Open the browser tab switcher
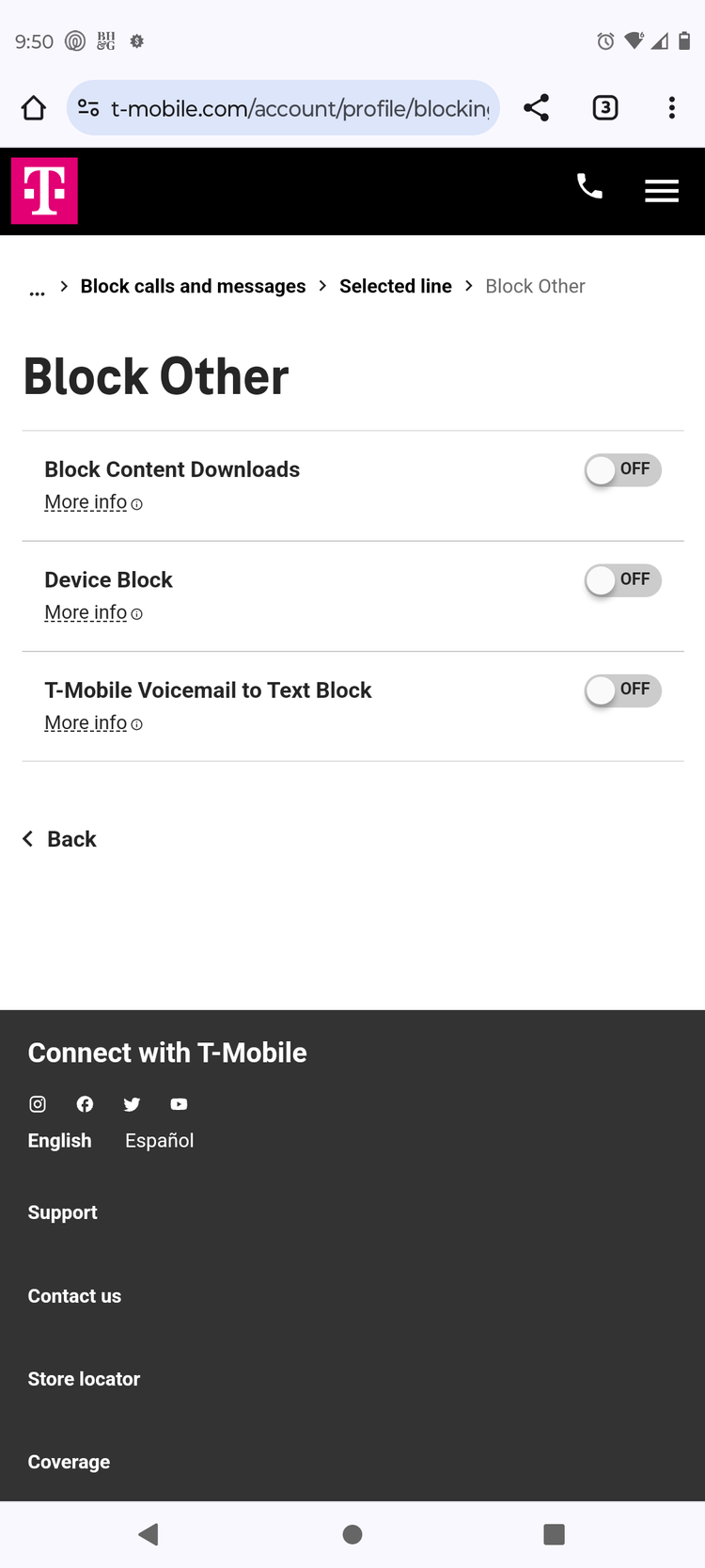705x1568 pixels. [605, 108]
